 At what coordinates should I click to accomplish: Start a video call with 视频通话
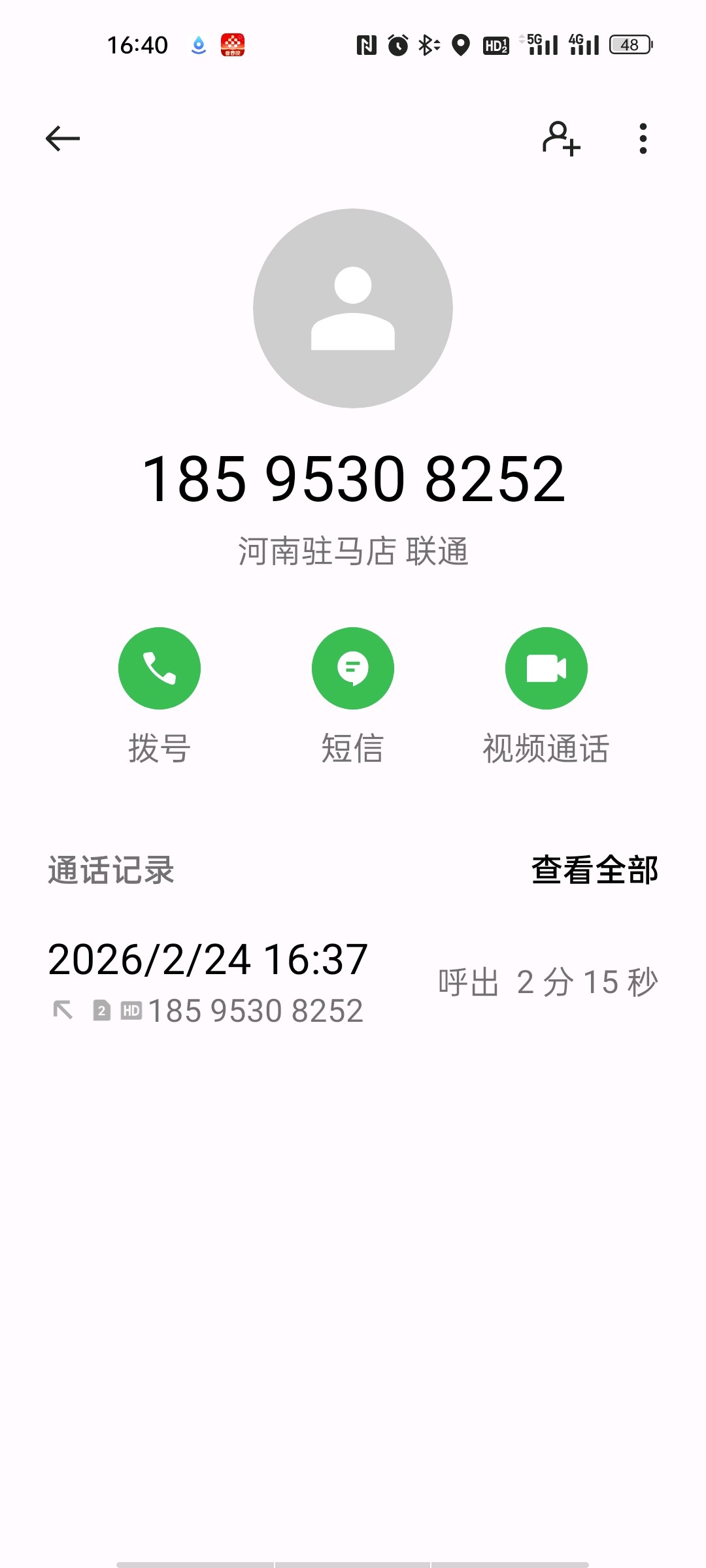pos(546,668)
